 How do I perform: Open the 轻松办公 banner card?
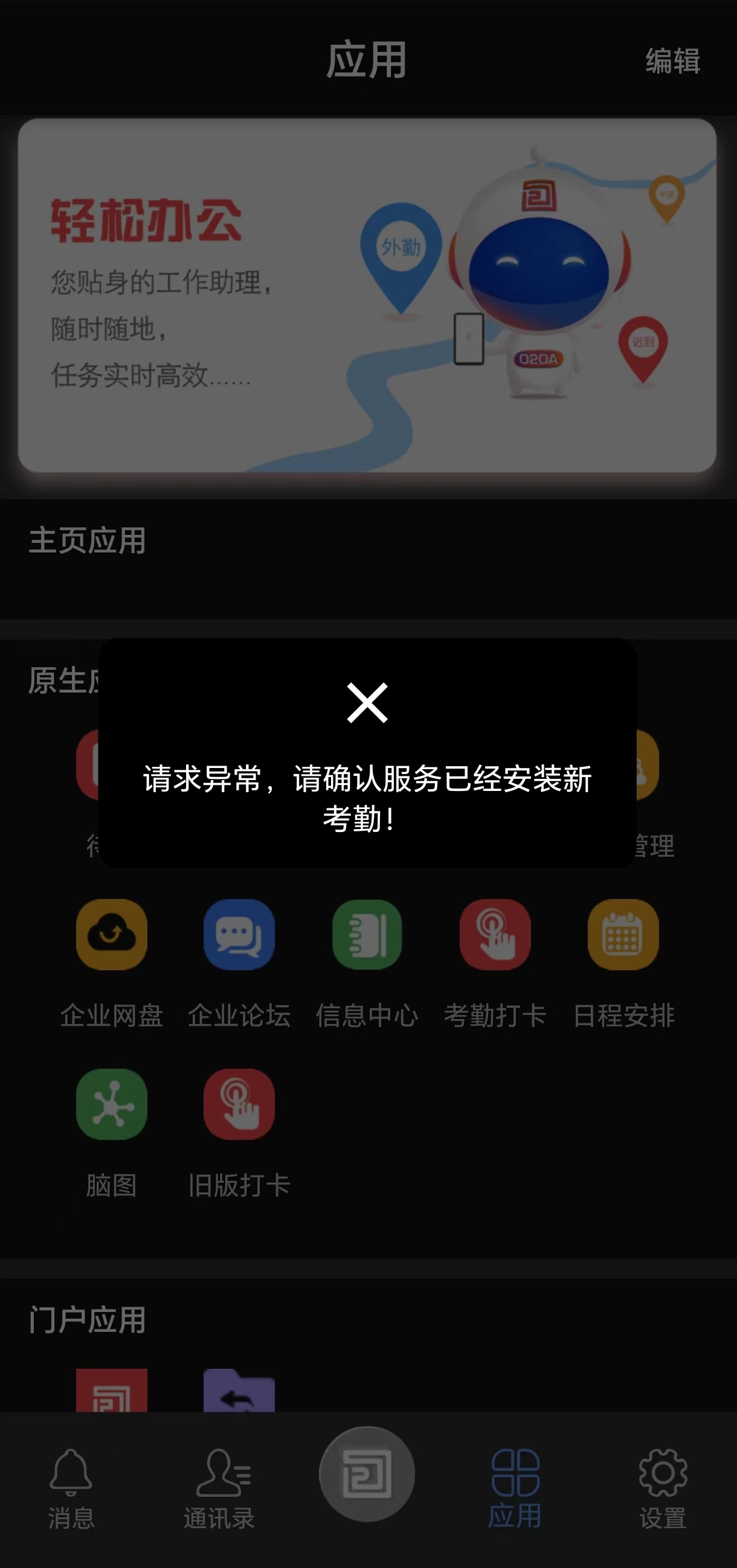point(367,295)
